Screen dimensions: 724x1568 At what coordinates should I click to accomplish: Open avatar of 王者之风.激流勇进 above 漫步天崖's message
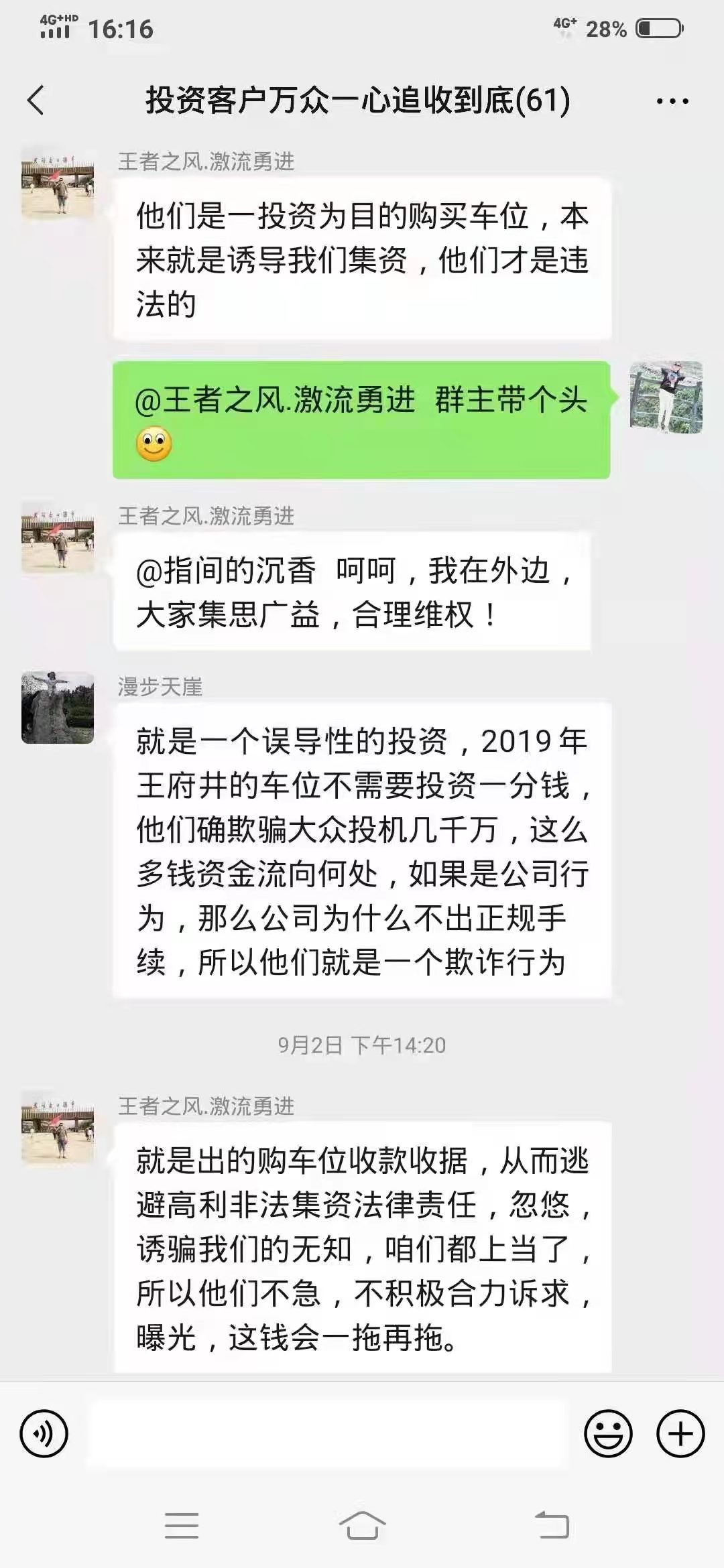58,537
